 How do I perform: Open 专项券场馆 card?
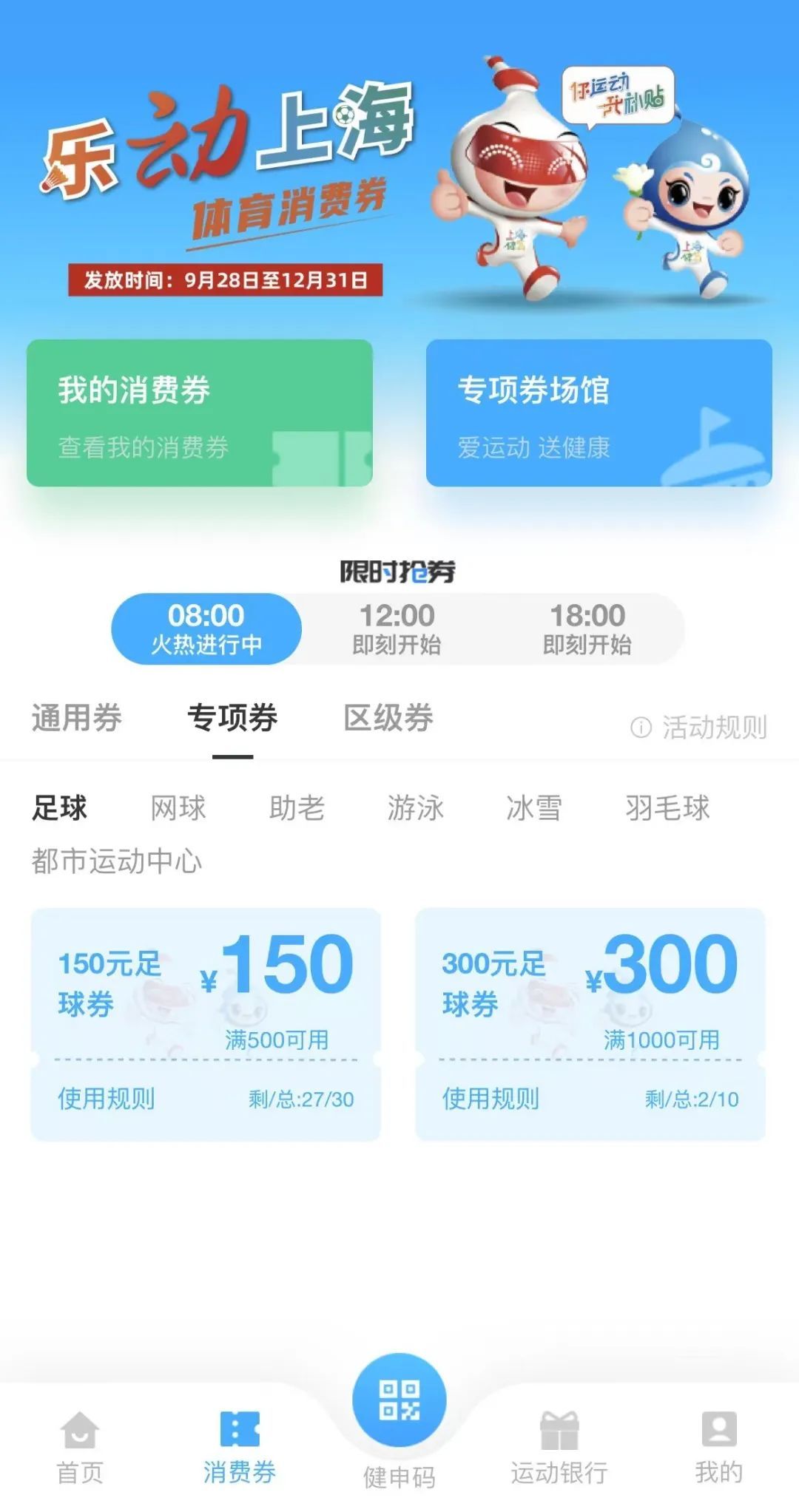599,413
